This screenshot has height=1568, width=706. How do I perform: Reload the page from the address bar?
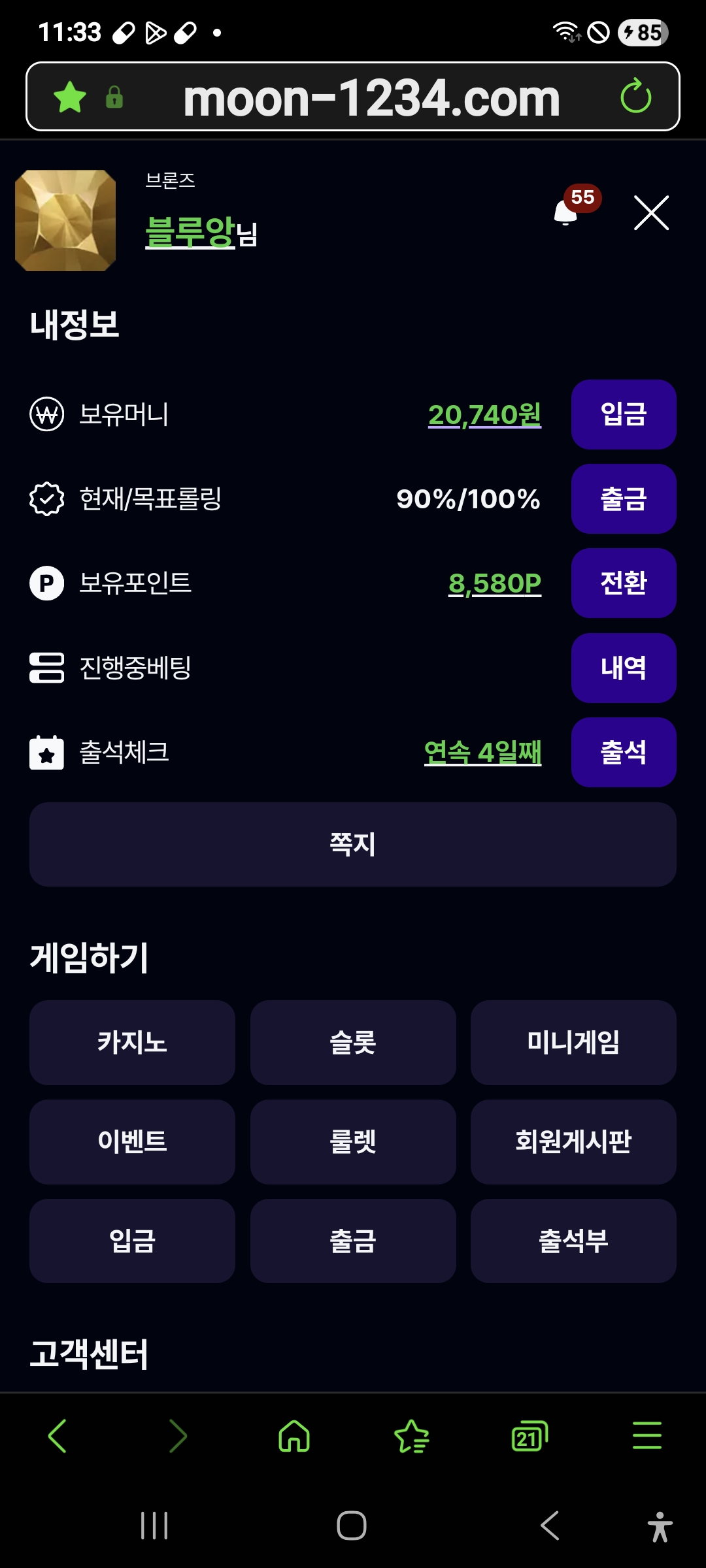tap(635, 97)
